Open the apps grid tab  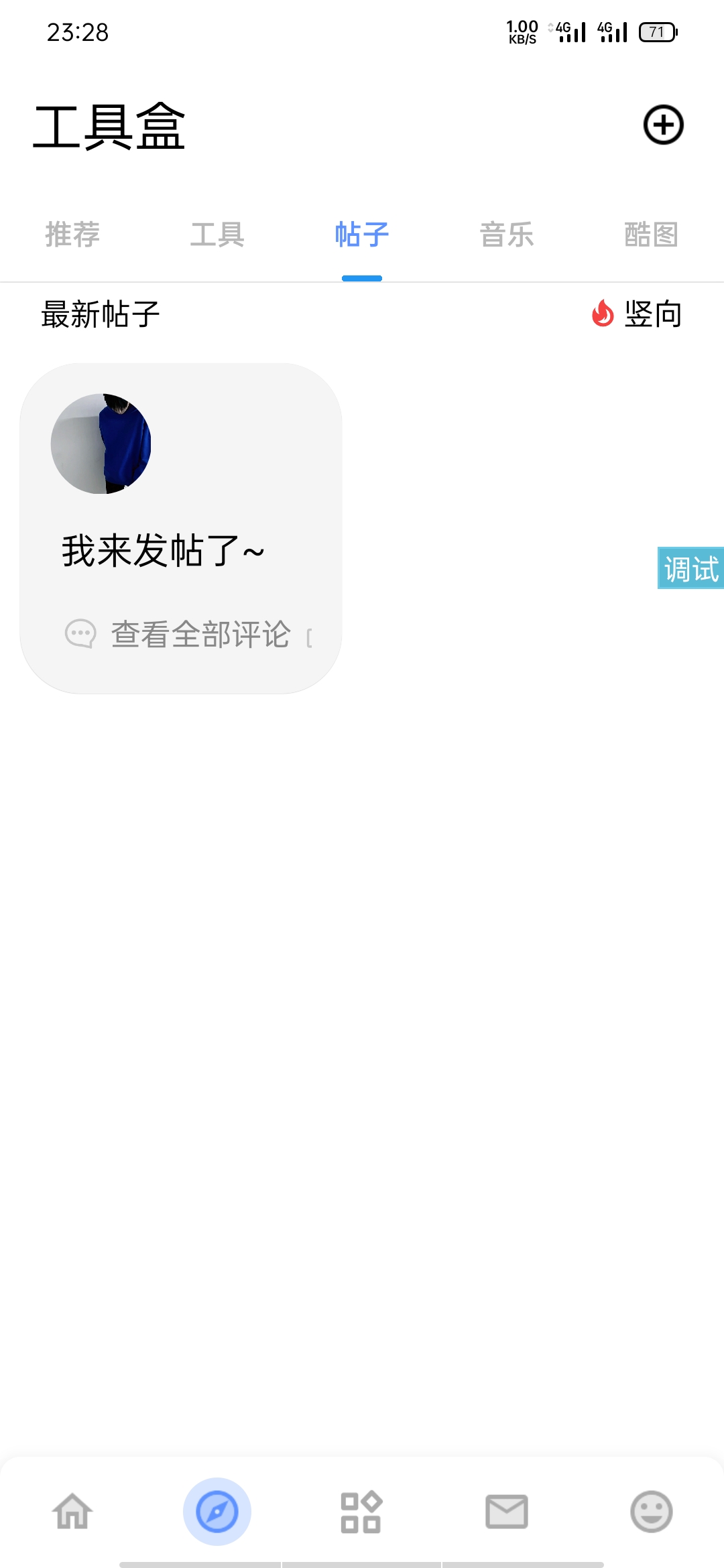point(361,1512)
